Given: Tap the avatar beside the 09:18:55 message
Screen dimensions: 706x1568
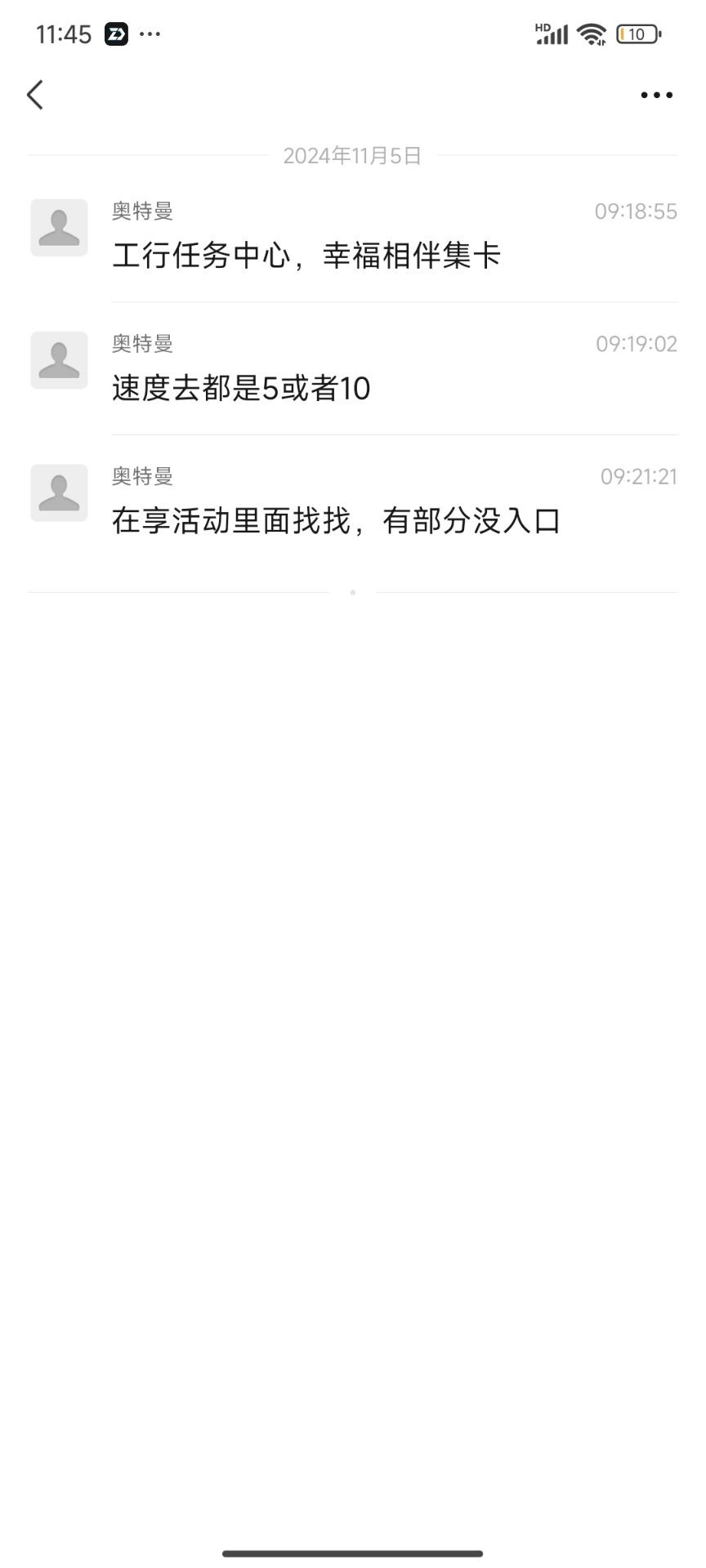Looking at the screenshot, I should point(59,228).
